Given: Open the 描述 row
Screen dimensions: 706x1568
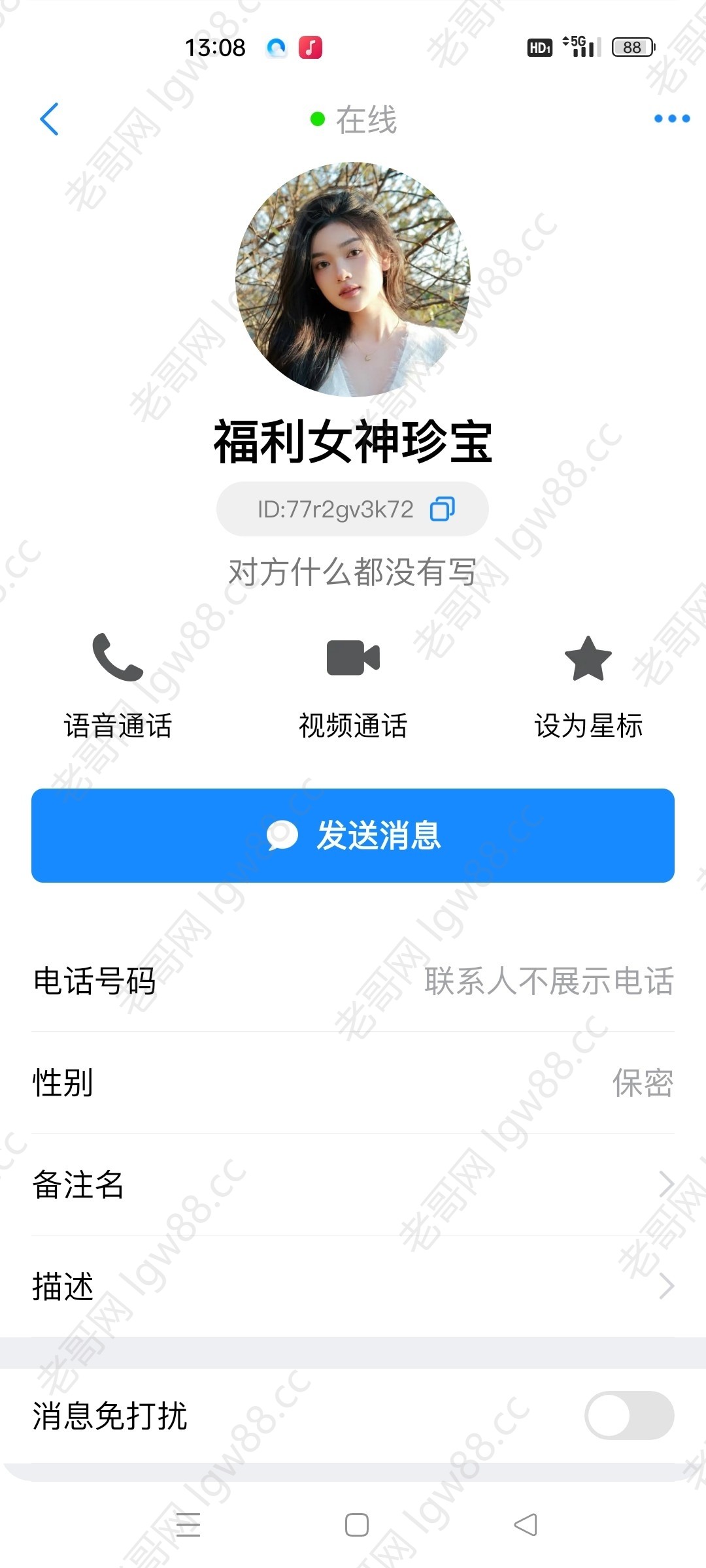Looking at the screenshot, I should (x=353, y=1286).
